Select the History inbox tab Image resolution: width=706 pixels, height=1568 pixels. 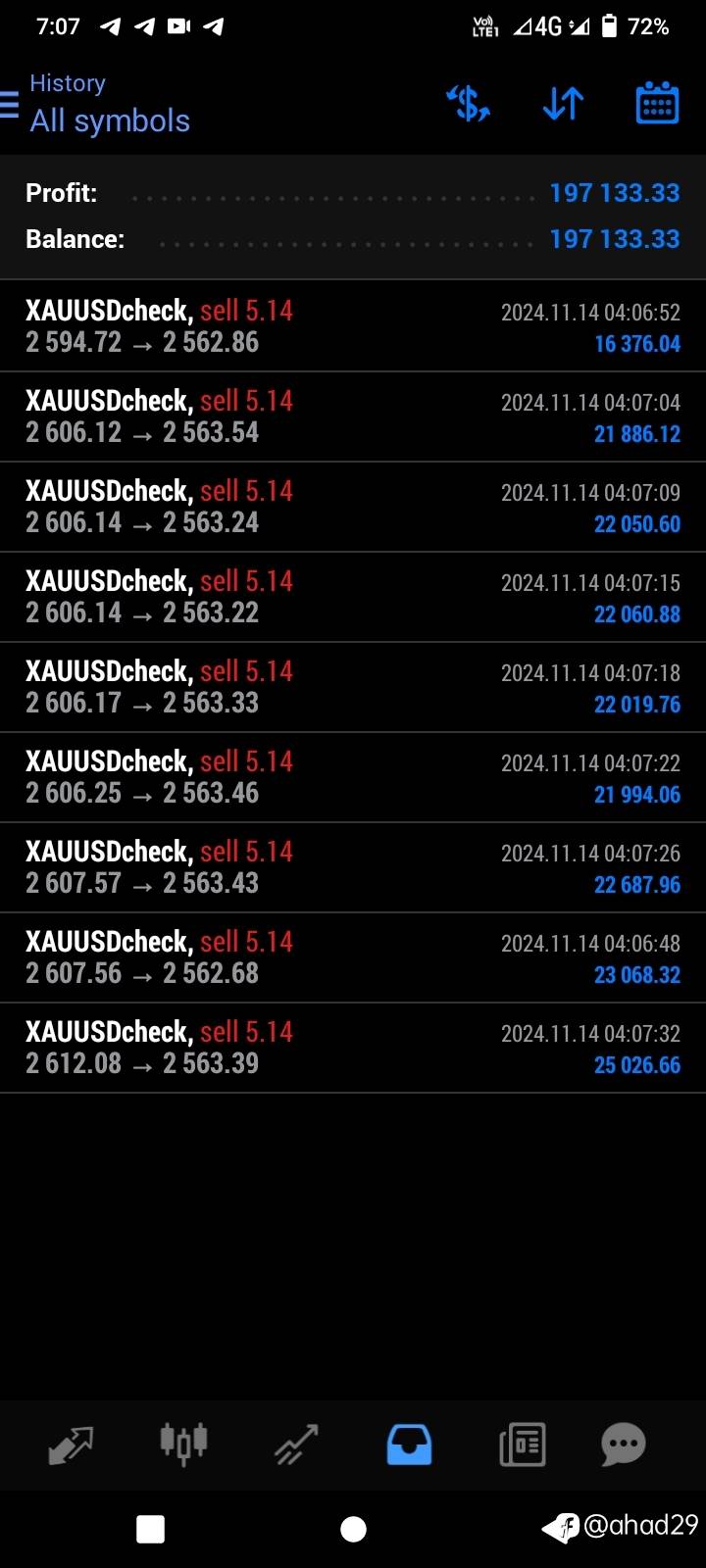[x=409, y=1445]
